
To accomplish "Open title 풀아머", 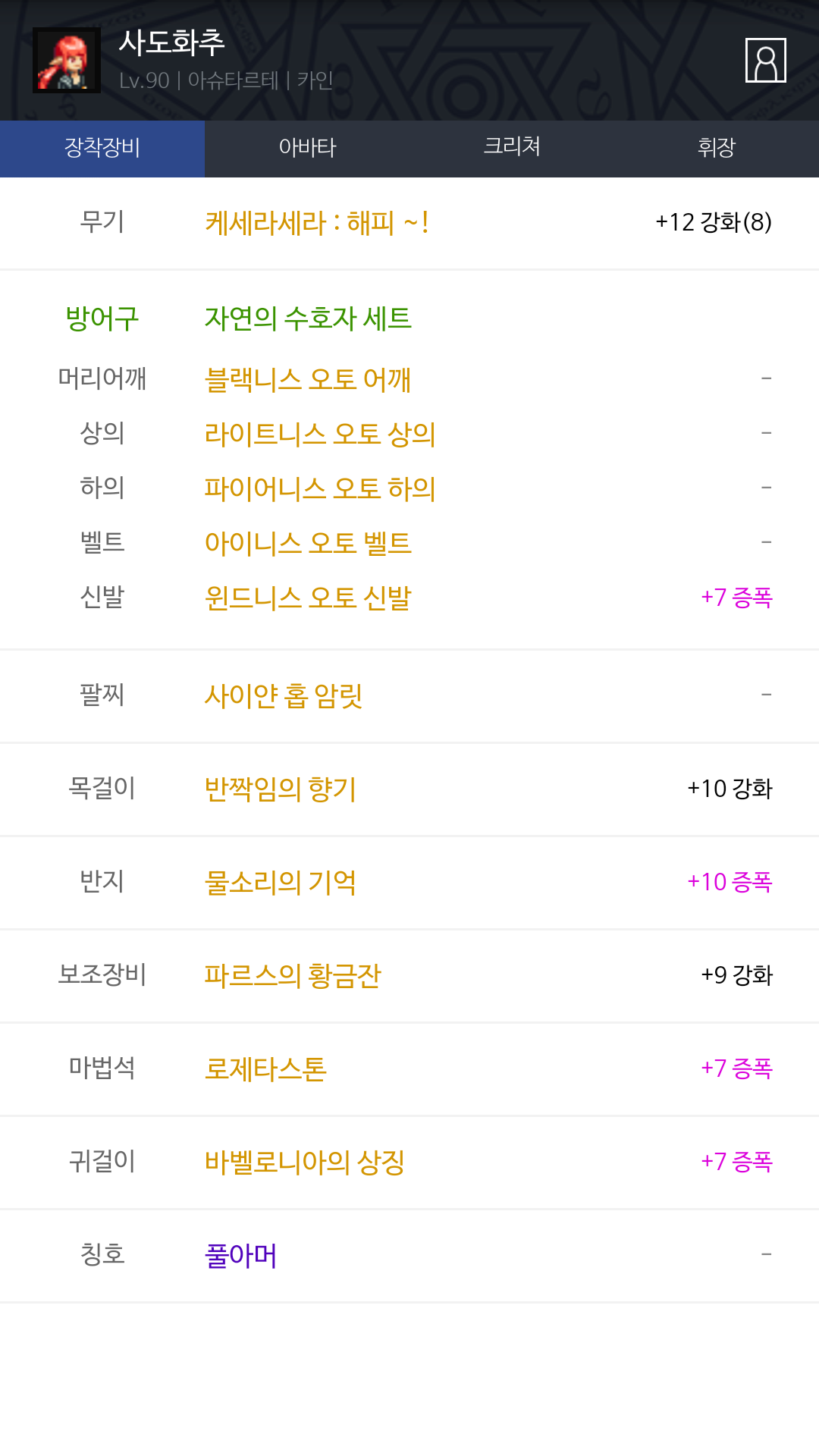I will (x=241, y=1255).
